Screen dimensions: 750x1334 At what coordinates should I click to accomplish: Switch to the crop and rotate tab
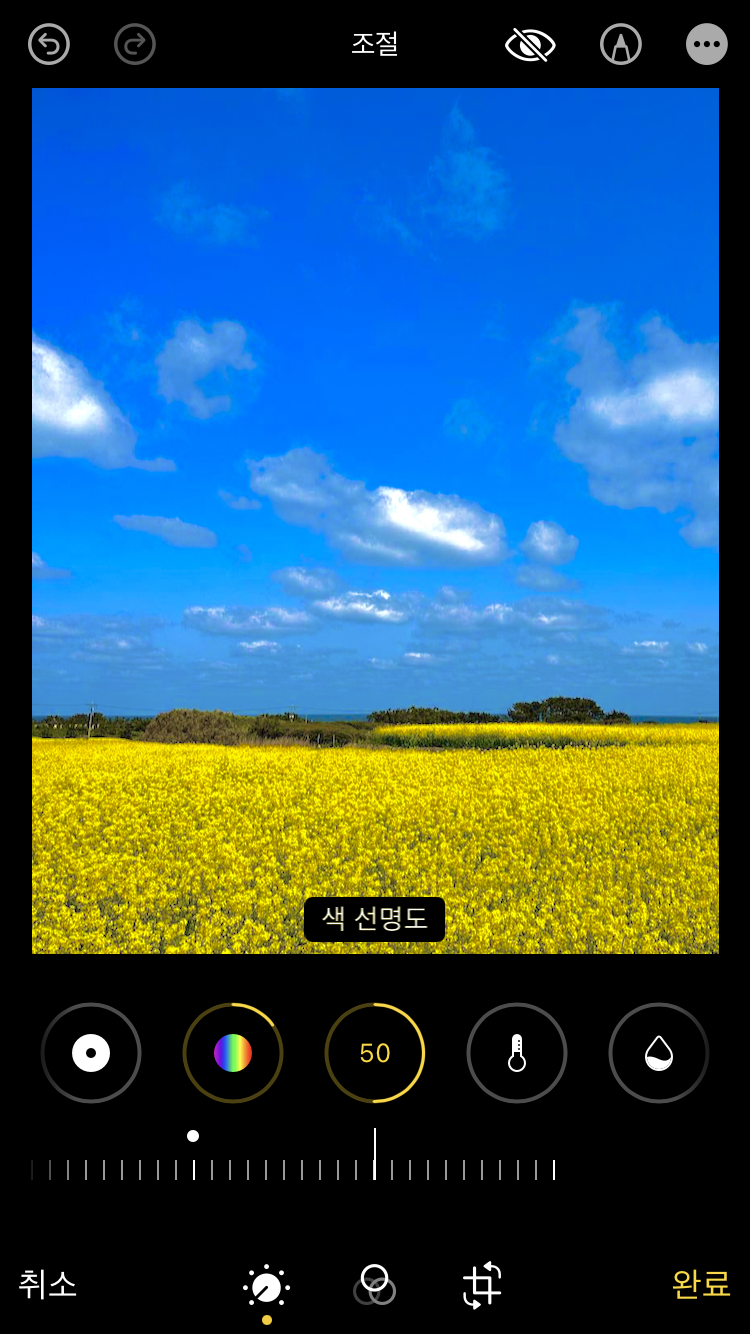(482, 1286)
